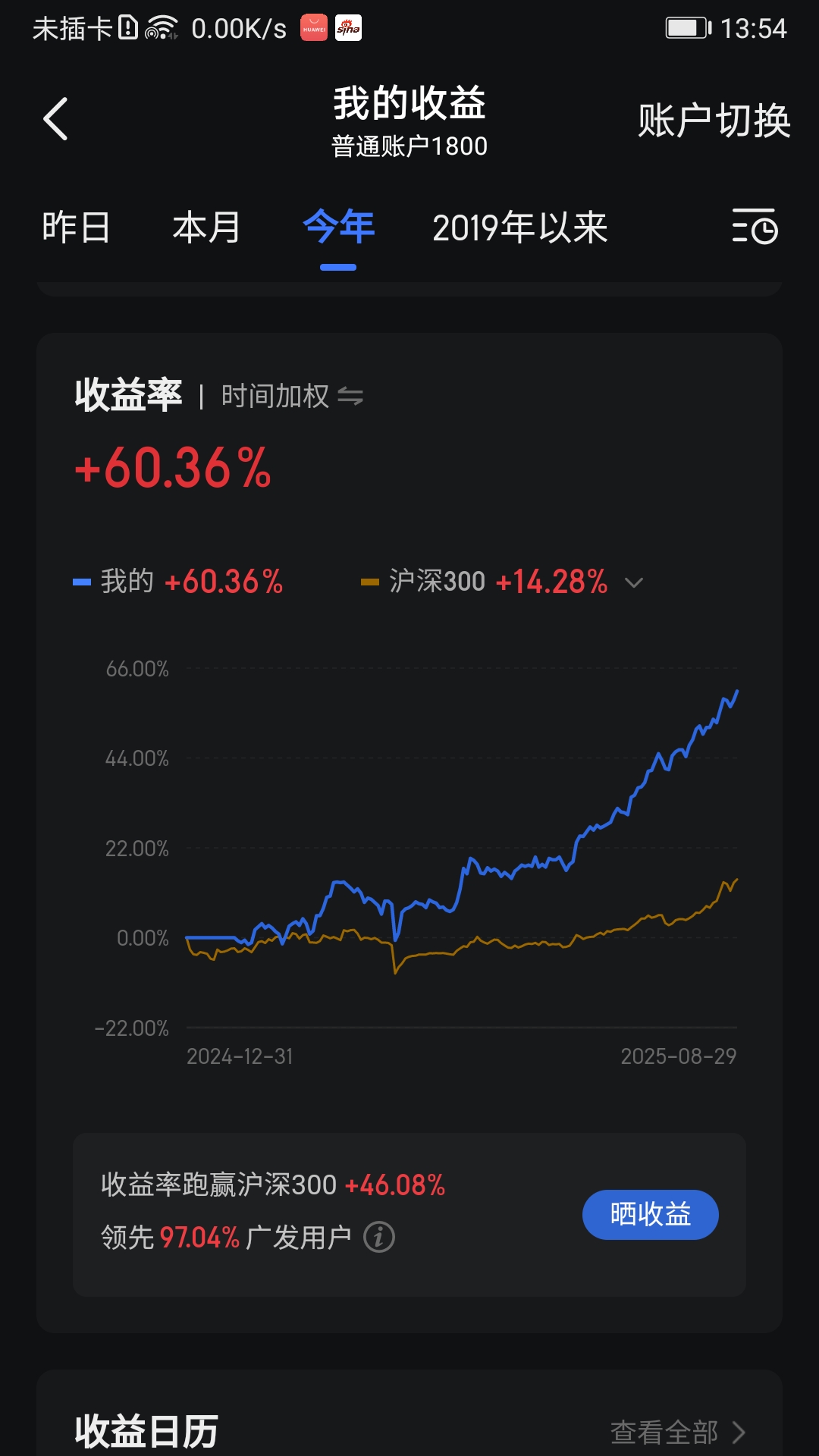Screen dimensions: 819x1456
Task: Open info icon beside 广发用户
Action: coord(379,1237)
